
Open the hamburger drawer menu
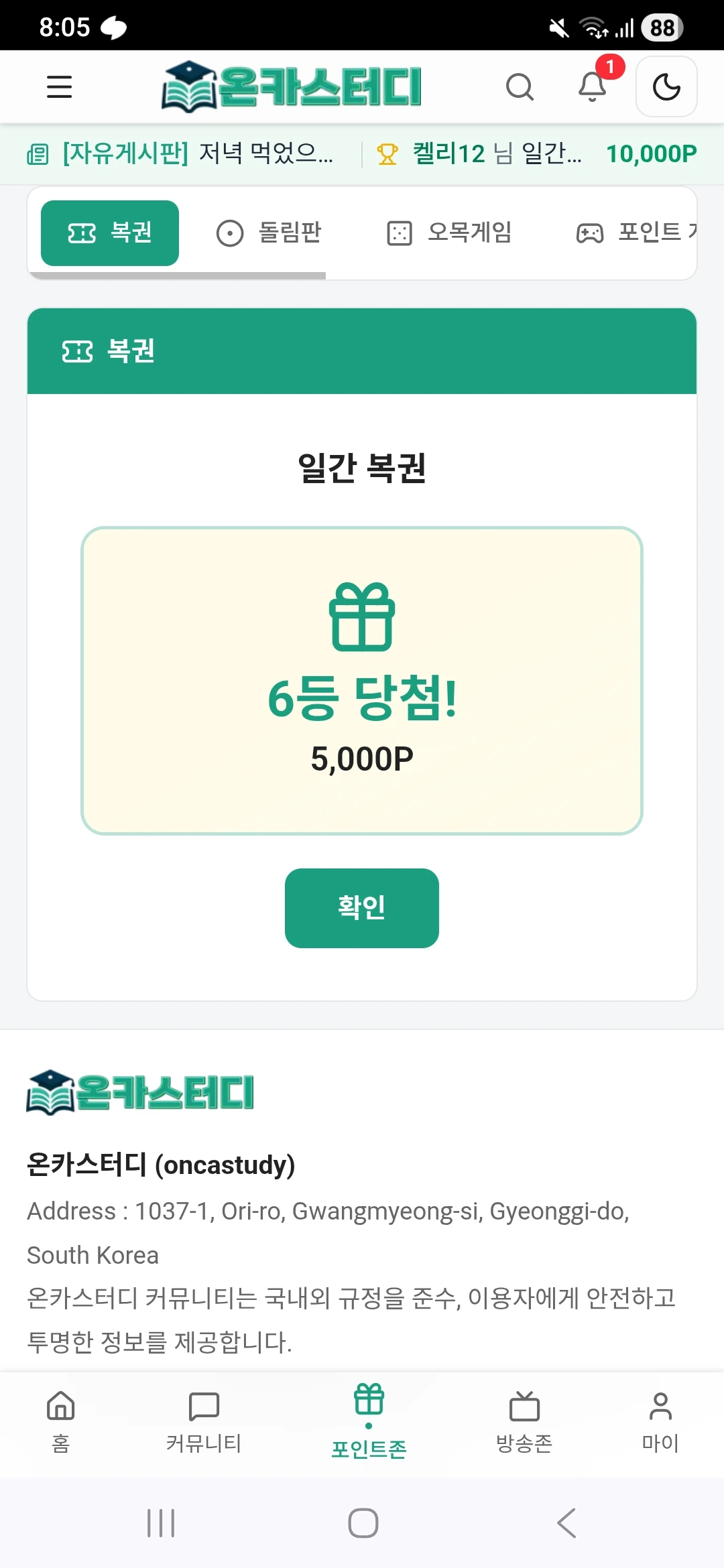(59, 87)
